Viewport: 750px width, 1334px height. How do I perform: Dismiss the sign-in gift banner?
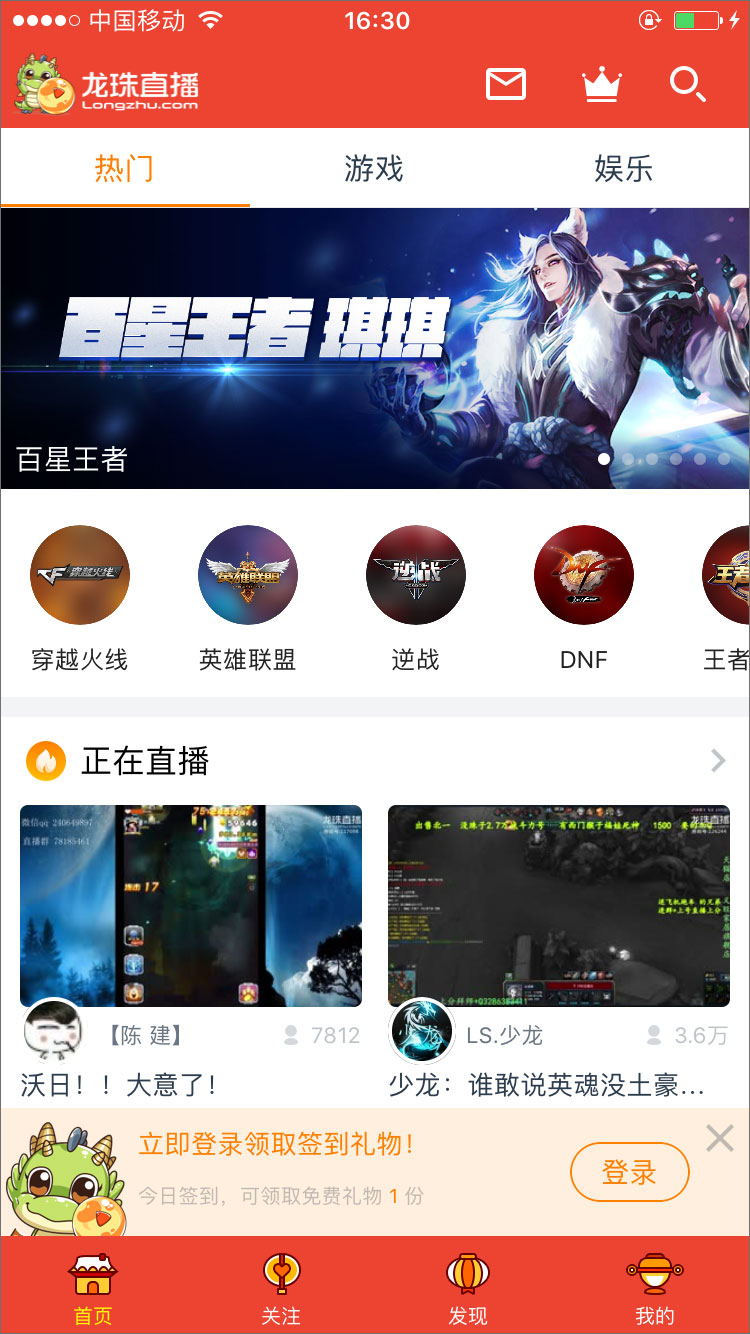(720, 1137)
